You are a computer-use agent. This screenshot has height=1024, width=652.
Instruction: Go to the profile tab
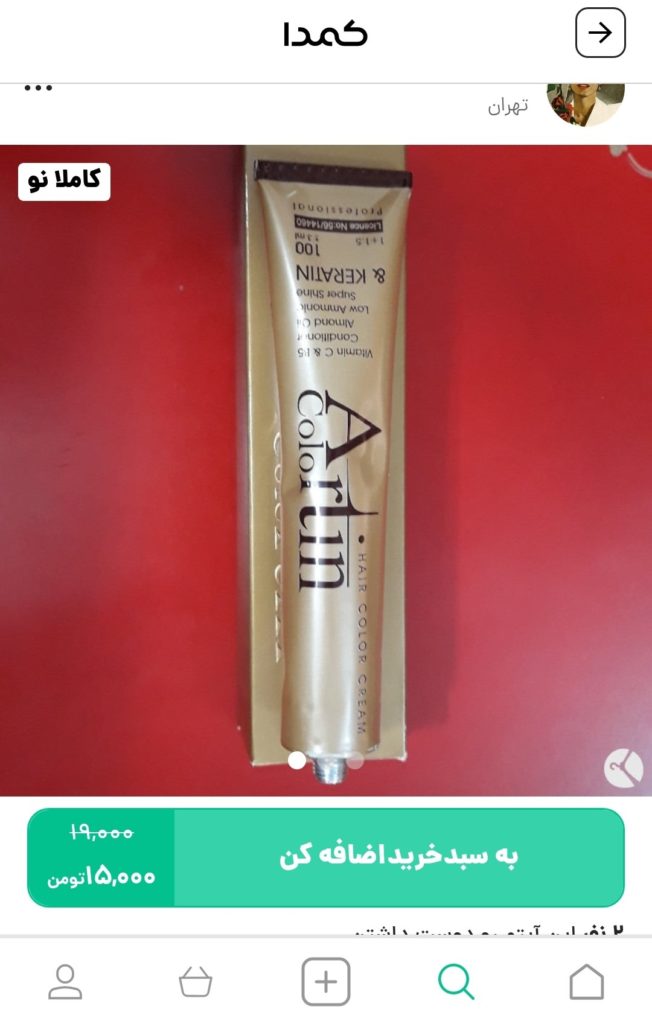pyautogui.click(x=65, y=982)
